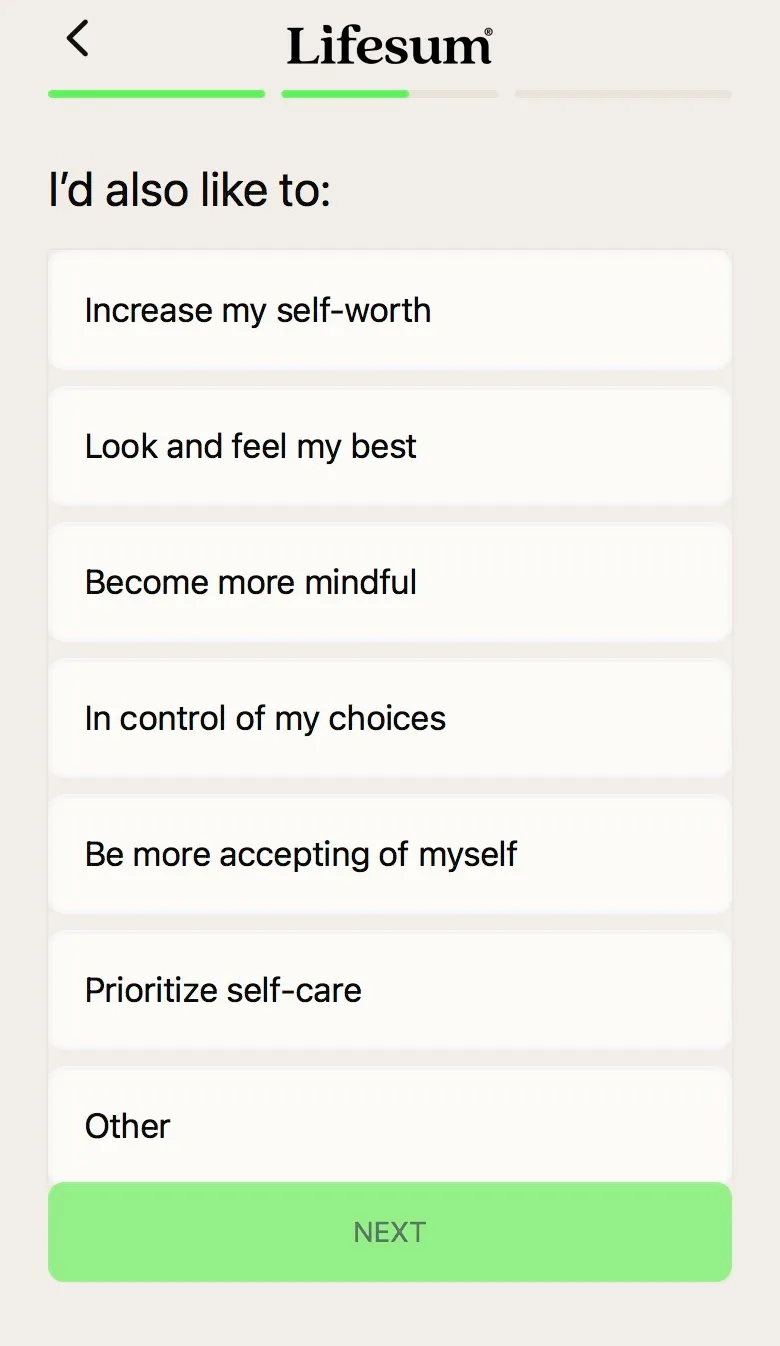Pick Become more mindful option

390,582
